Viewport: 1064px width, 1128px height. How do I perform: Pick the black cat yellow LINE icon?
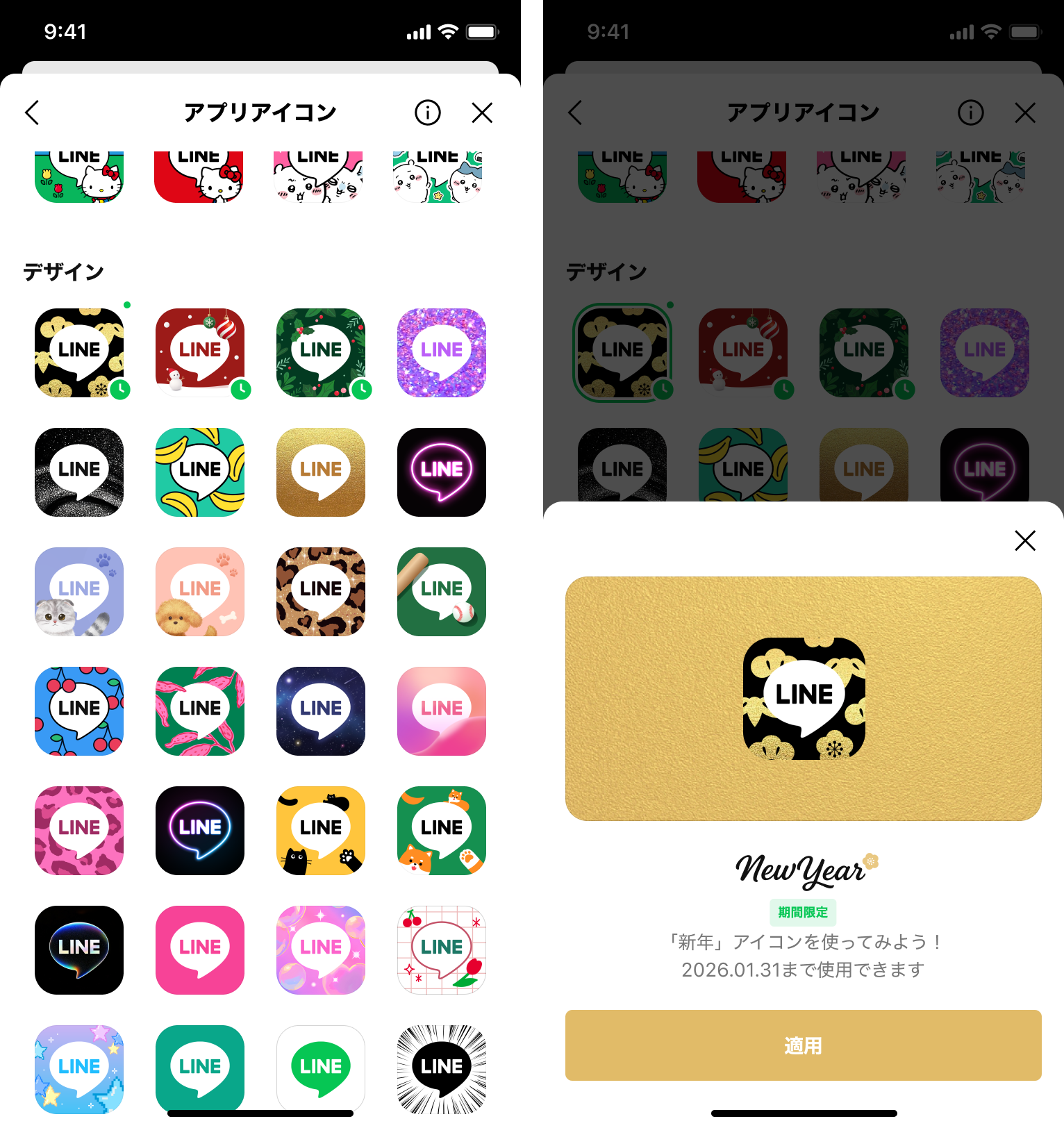point(321,831)
